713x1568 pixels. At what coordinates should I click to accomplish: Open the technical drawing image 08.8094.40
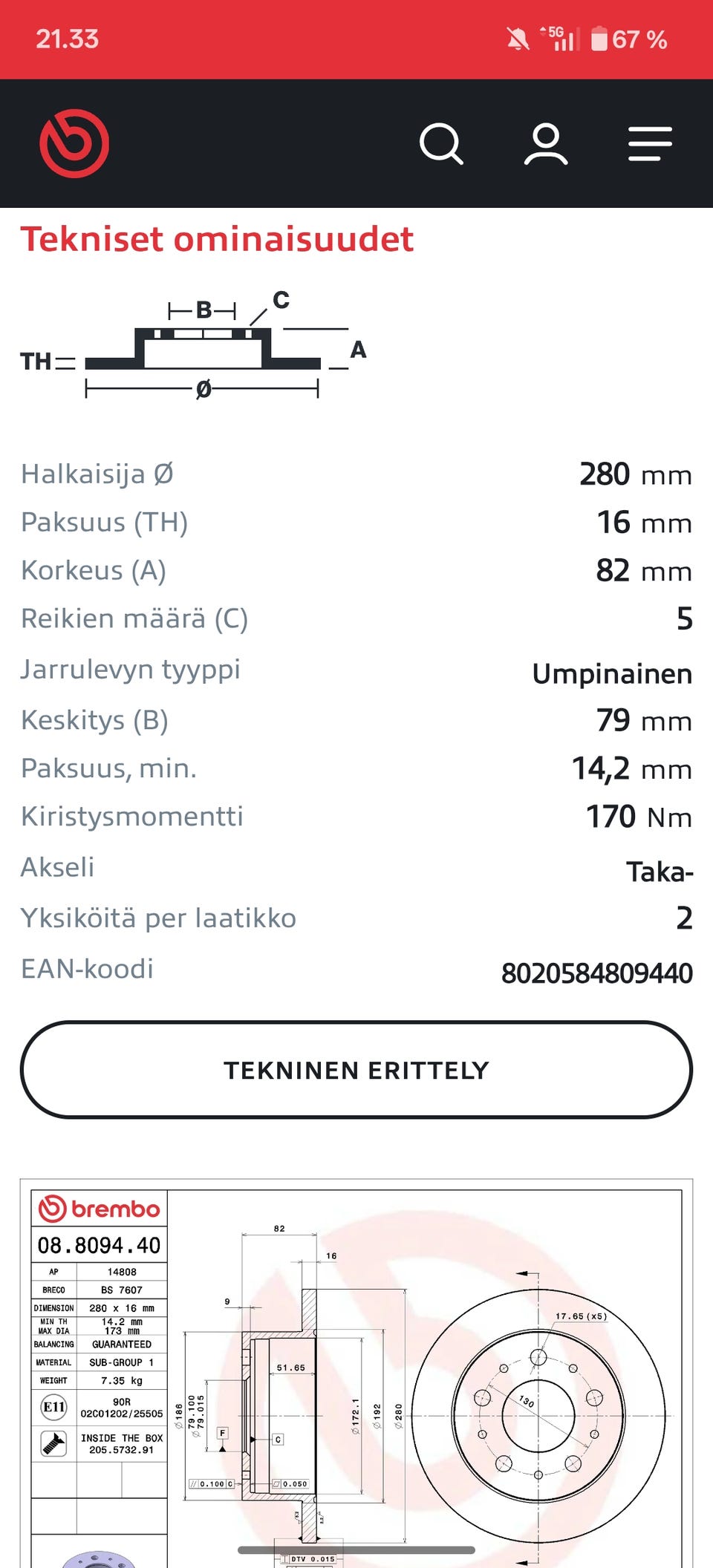pyautogui.click(x=356, y=1373)
